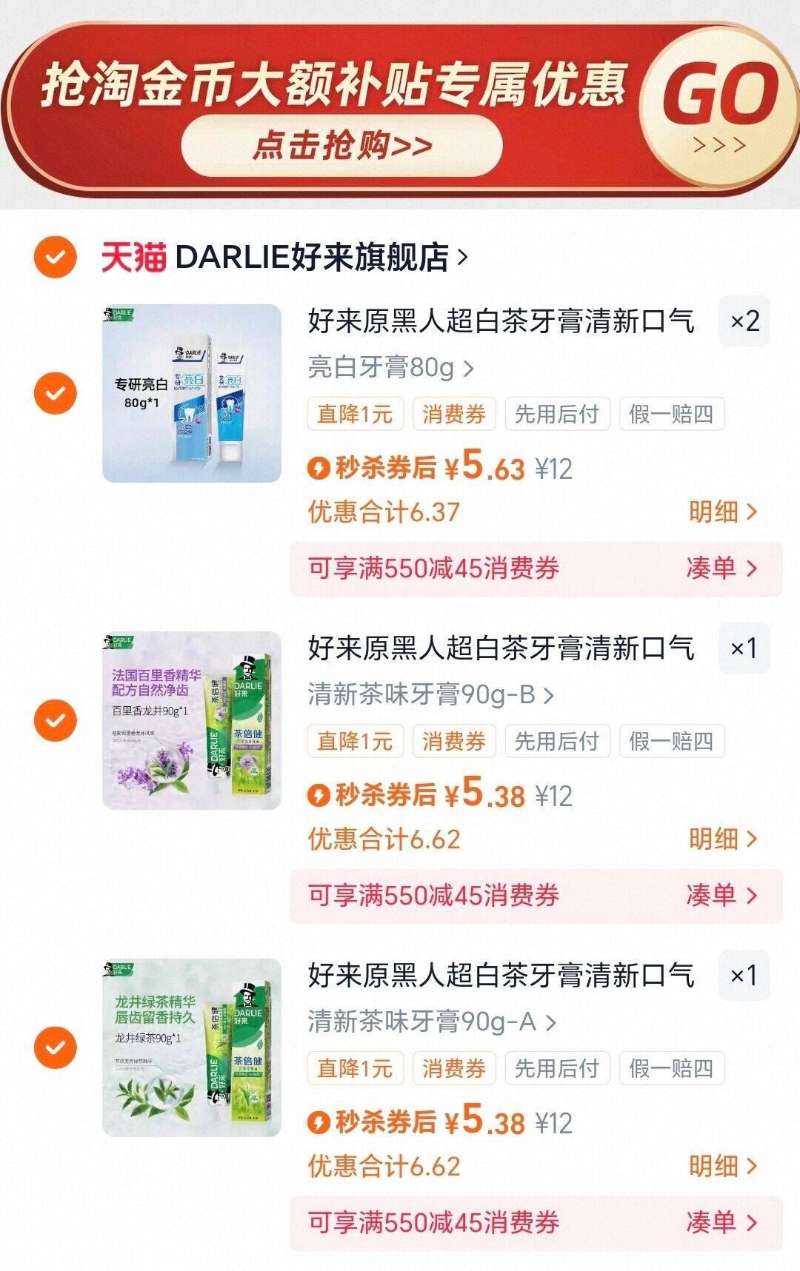Click the lightning icon next to 5.38 price
Image resolution: width=800 pixels, height=1271 pixels.
[x=319, y=792]
